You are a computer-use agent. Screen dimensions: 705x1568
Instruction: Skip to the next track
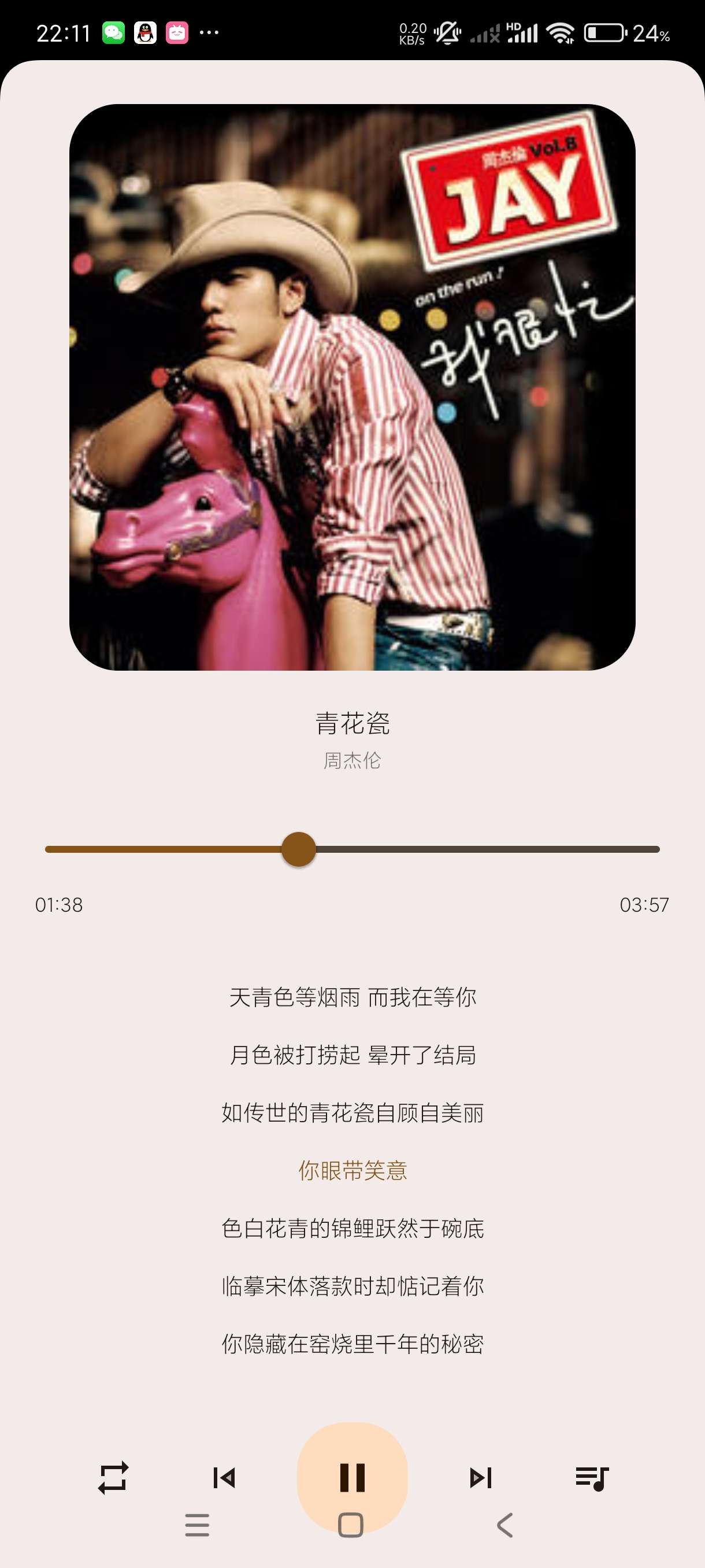481,1477
